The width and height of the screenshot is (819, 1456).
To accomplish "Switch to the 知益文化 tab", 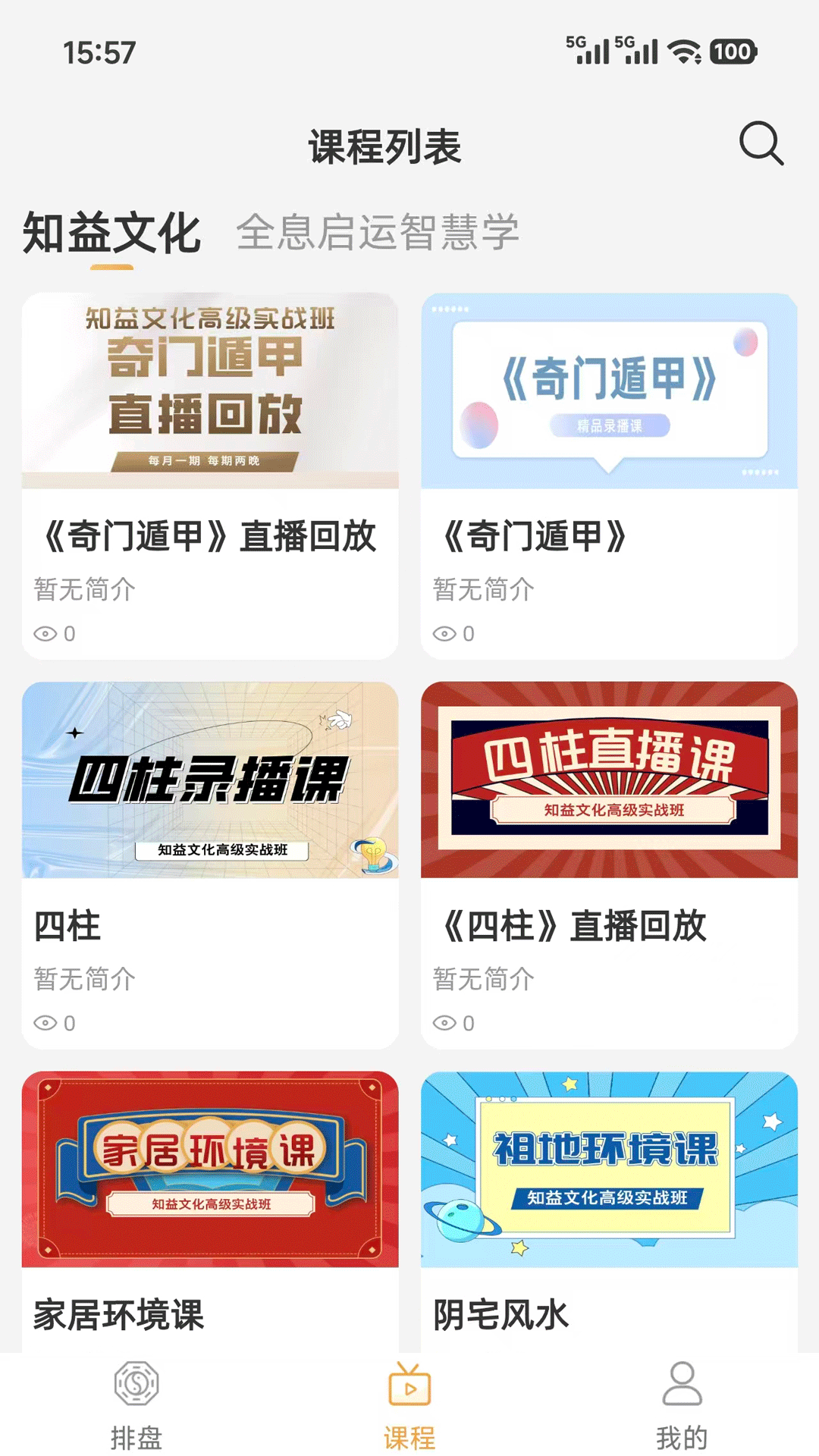I will tap(111, 234).
